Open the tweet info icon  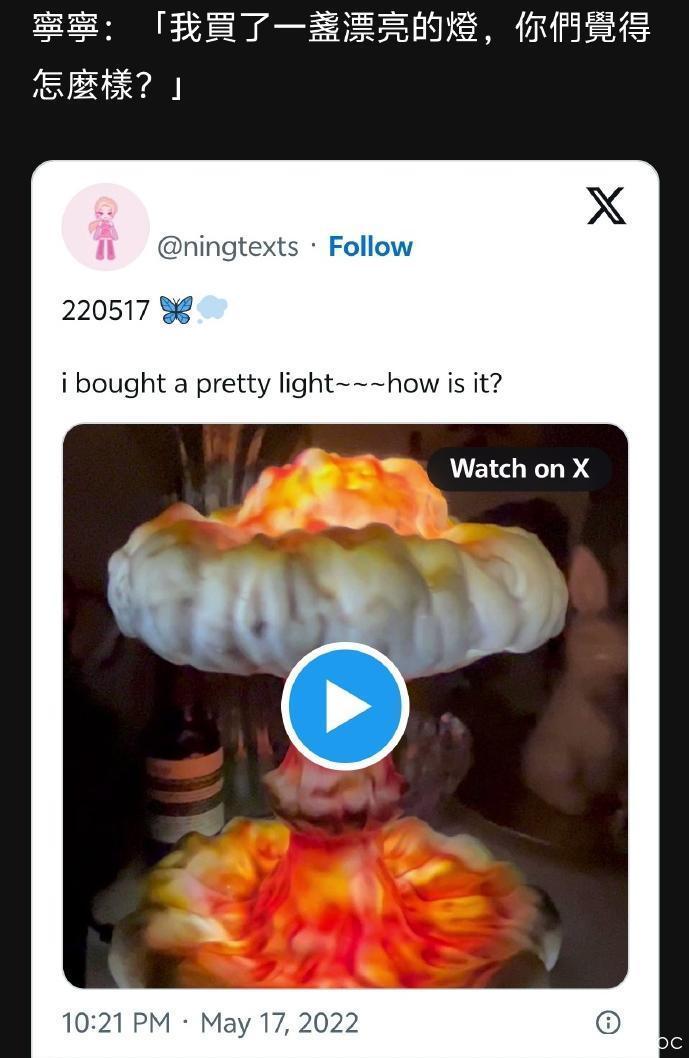click(607, 1022)
